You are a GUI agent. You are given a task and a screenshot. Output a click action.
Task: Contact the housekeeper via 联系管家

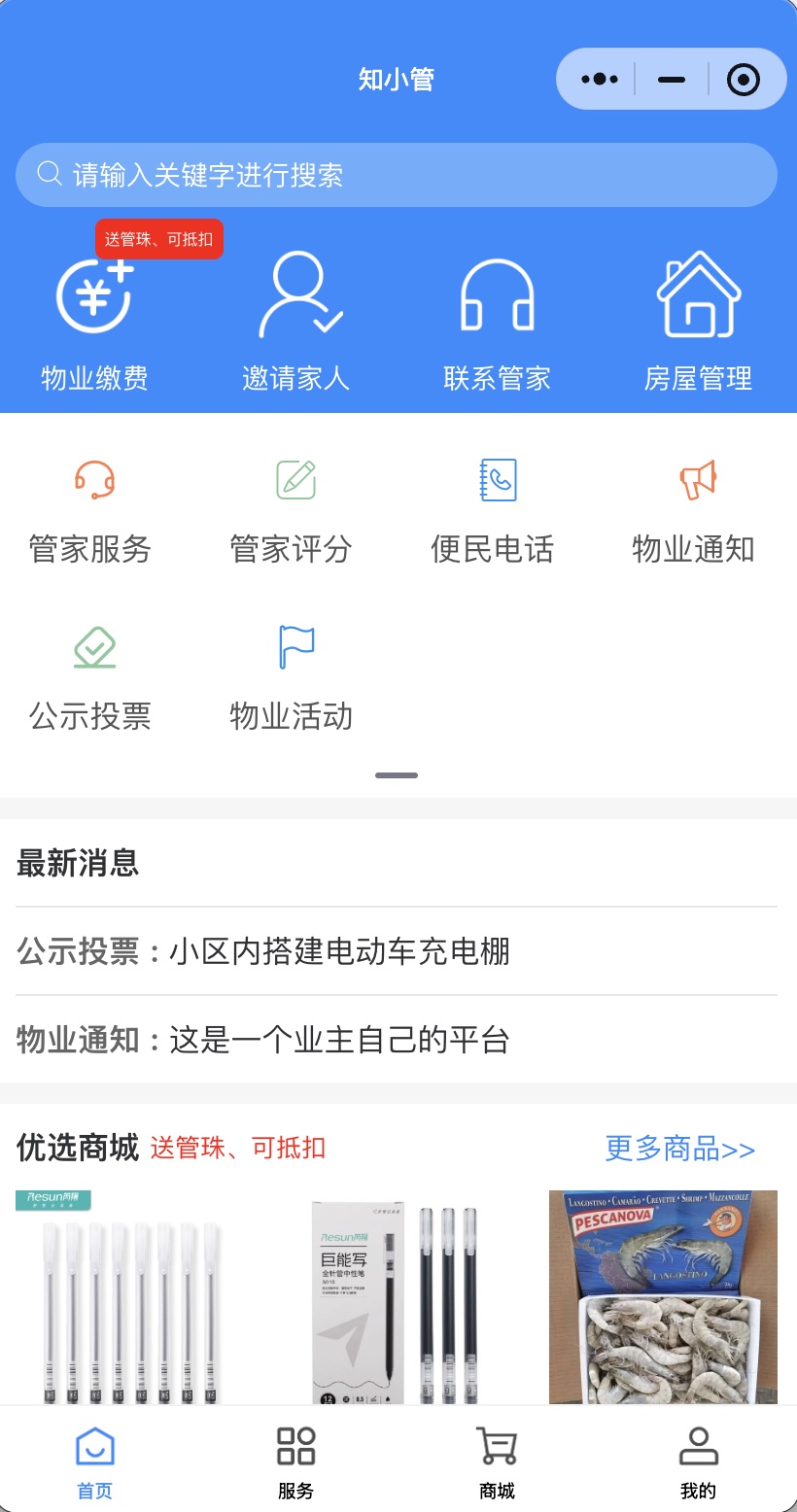[497, 321]
